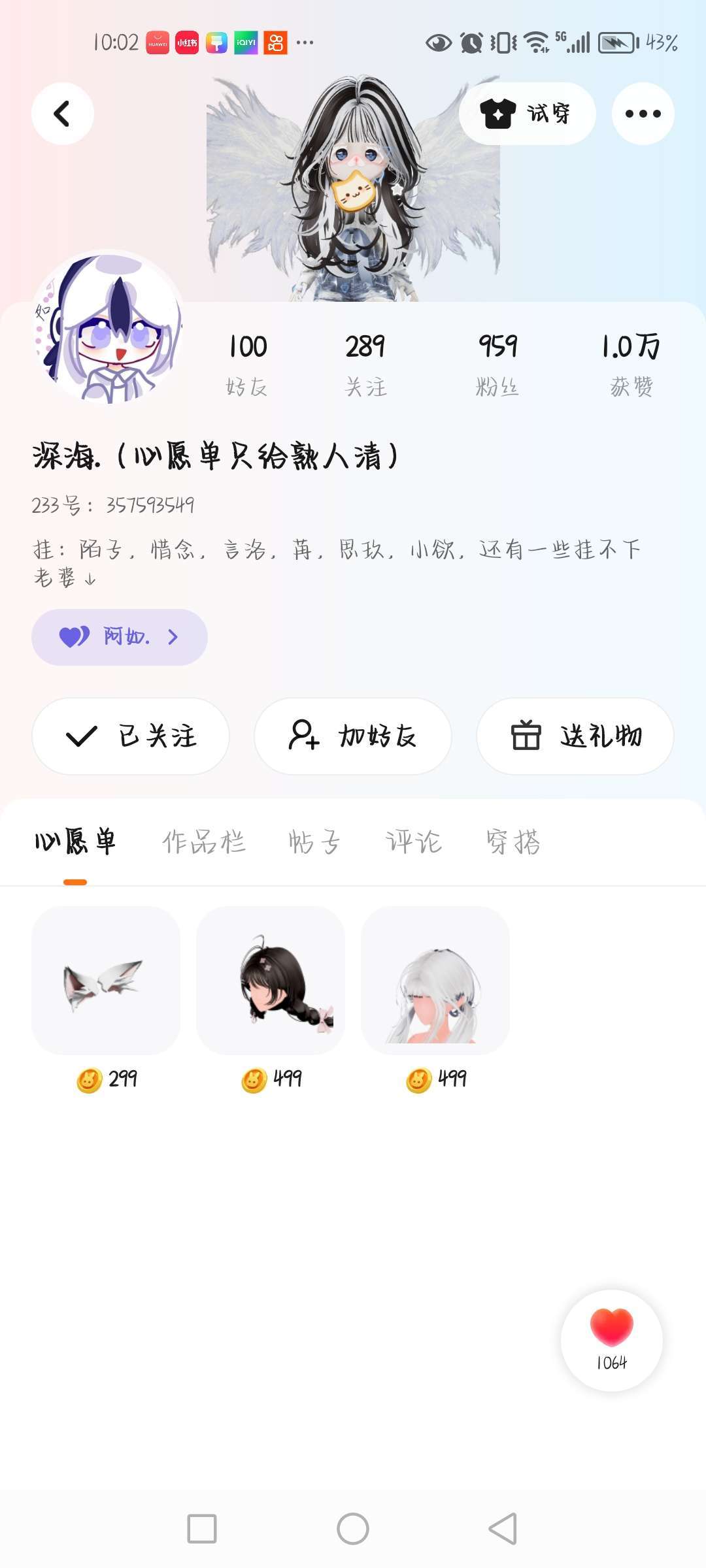Open the profile avatar picture
Screen dimensions: 706x1568
108,327
